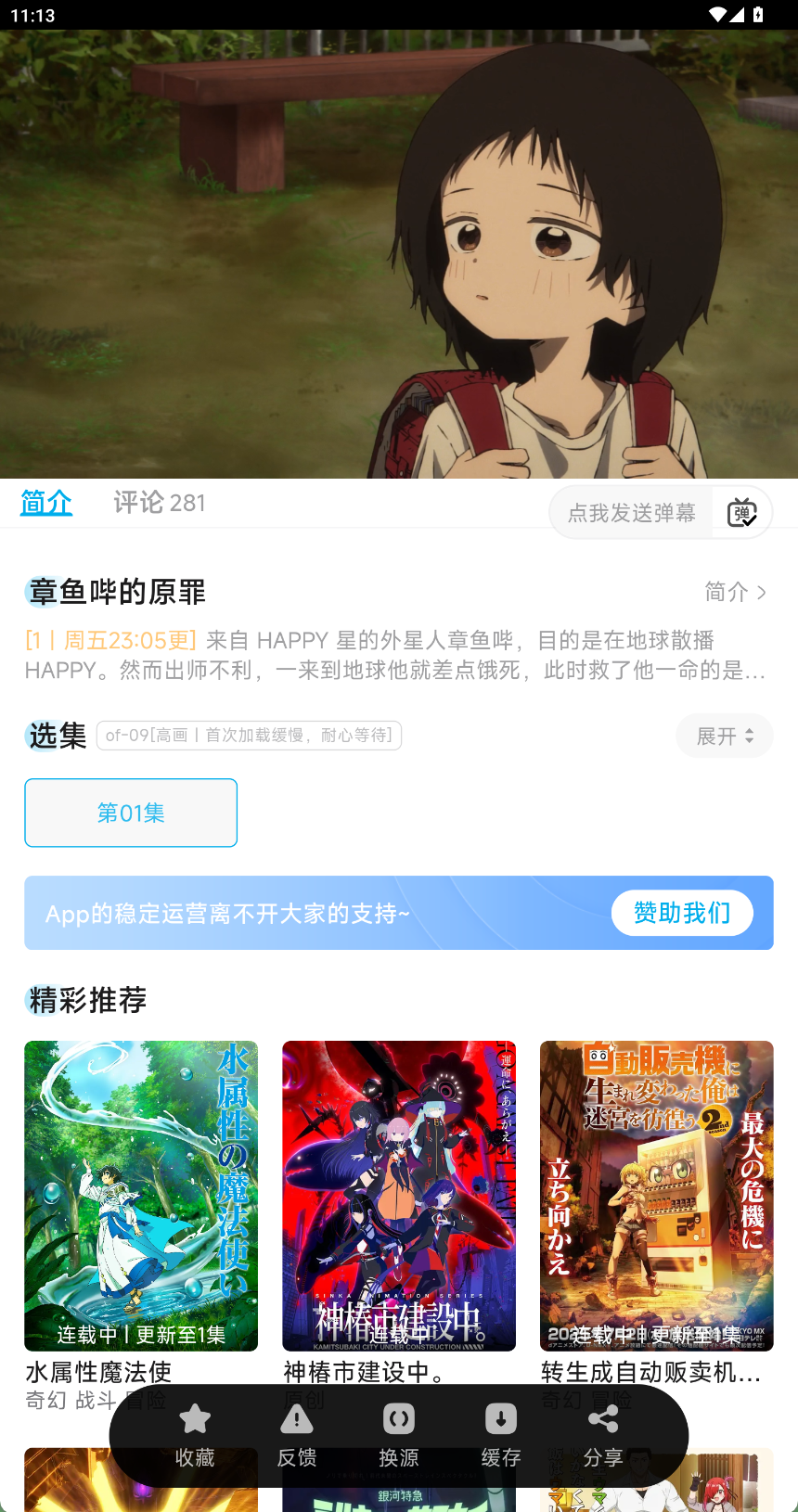Share this anime via 分享

[603, 1434]
